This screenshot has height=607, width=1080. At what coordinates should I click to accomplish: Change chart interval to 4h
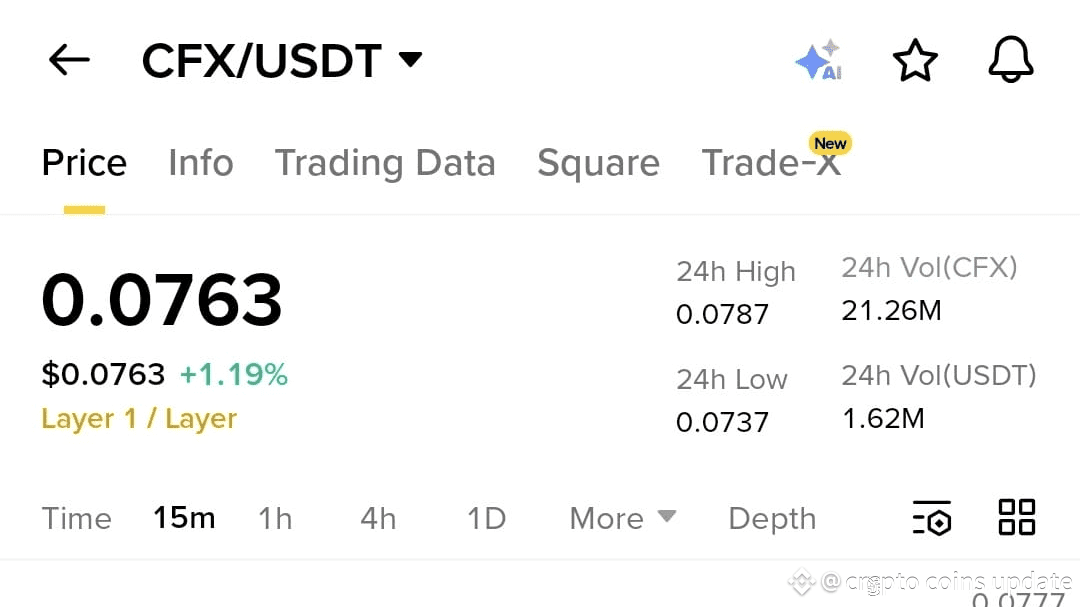point(378,518)
